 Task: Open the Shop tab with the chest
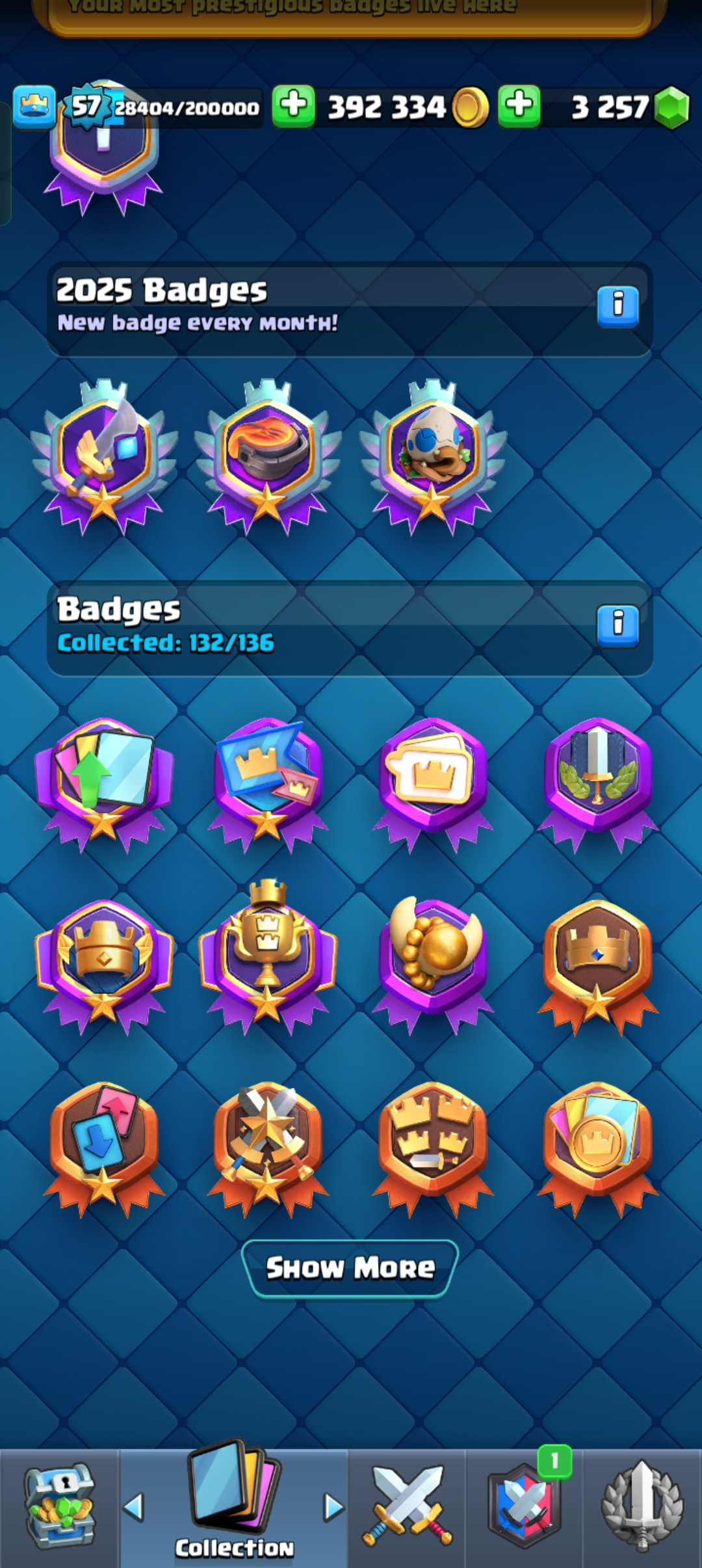click(x=60, y=1508)
